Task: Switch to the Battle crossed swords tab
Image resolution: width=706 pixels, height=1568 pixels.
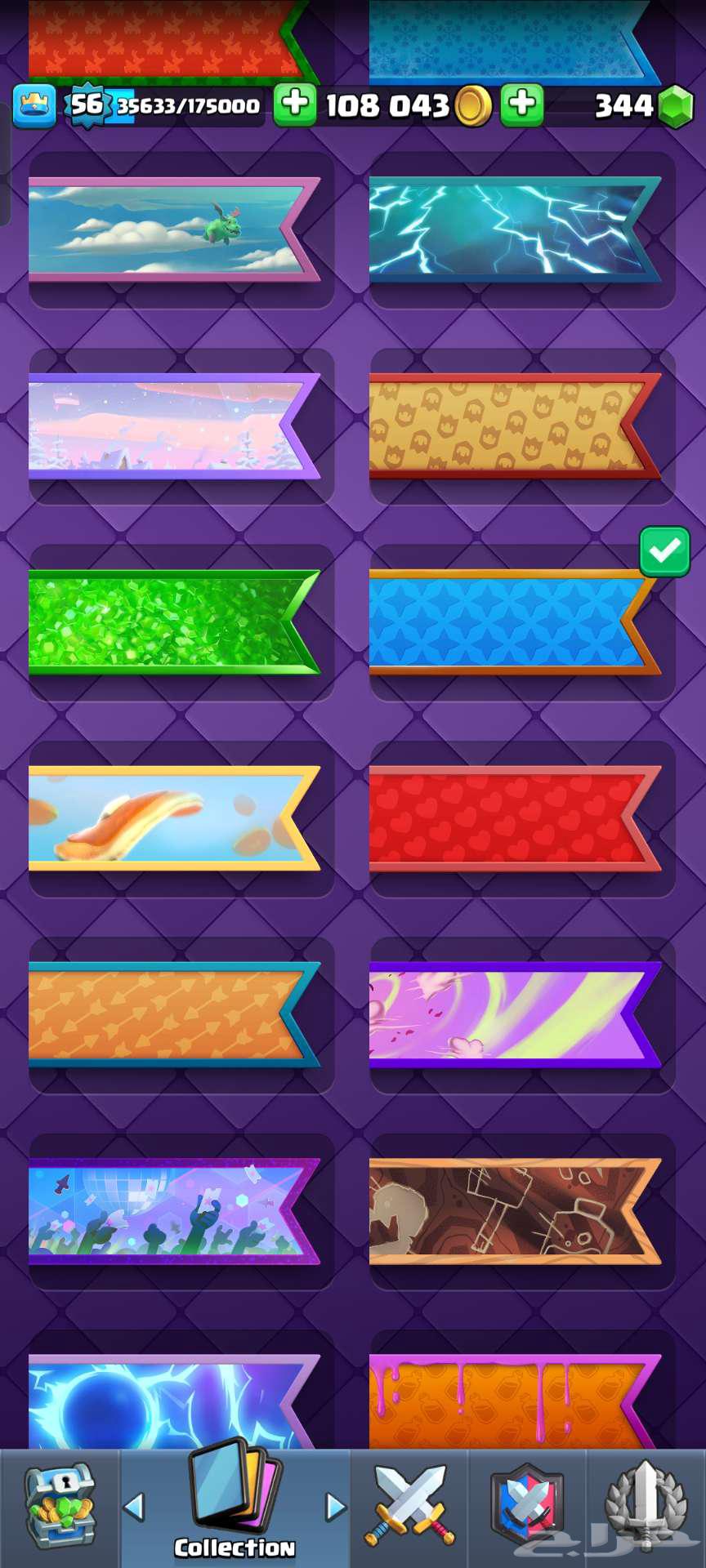Action: [409, 1507]
